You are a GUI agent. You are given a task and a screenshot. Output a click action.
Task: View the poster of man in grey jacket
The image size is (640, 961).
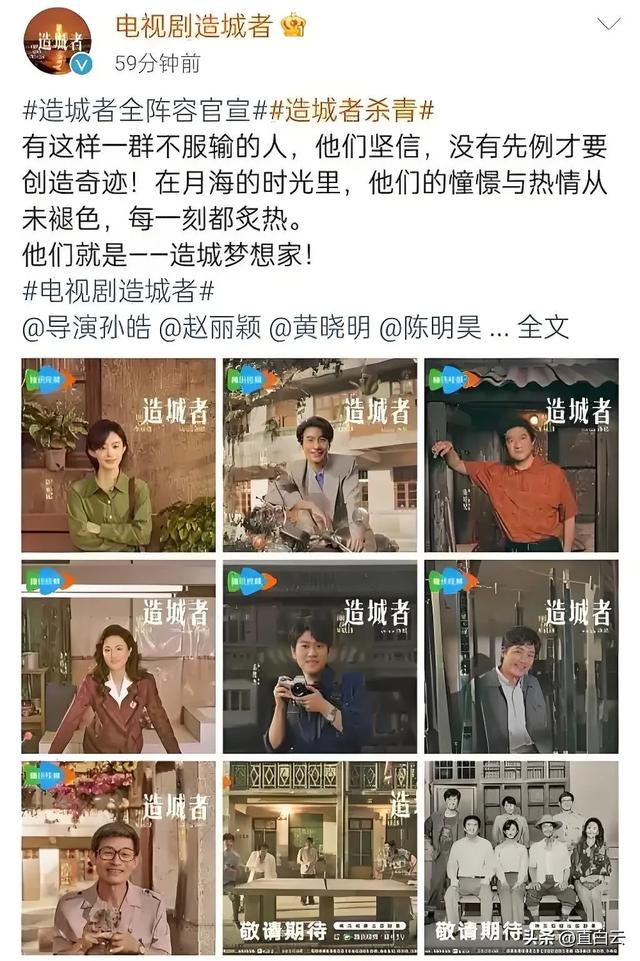coord(521,656)
